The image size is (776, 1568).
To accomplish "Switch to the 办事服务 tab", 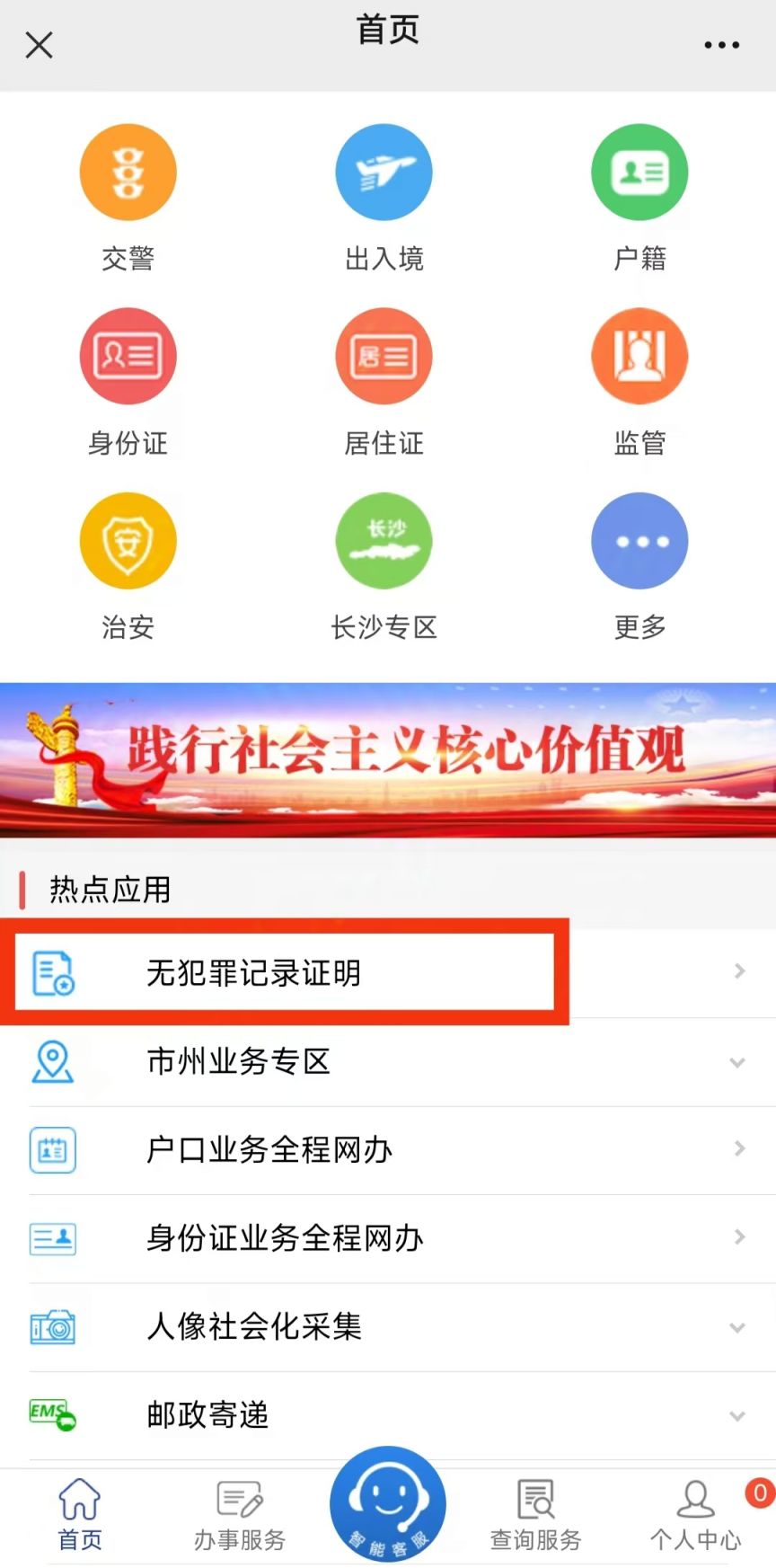I will (240, 1516).
